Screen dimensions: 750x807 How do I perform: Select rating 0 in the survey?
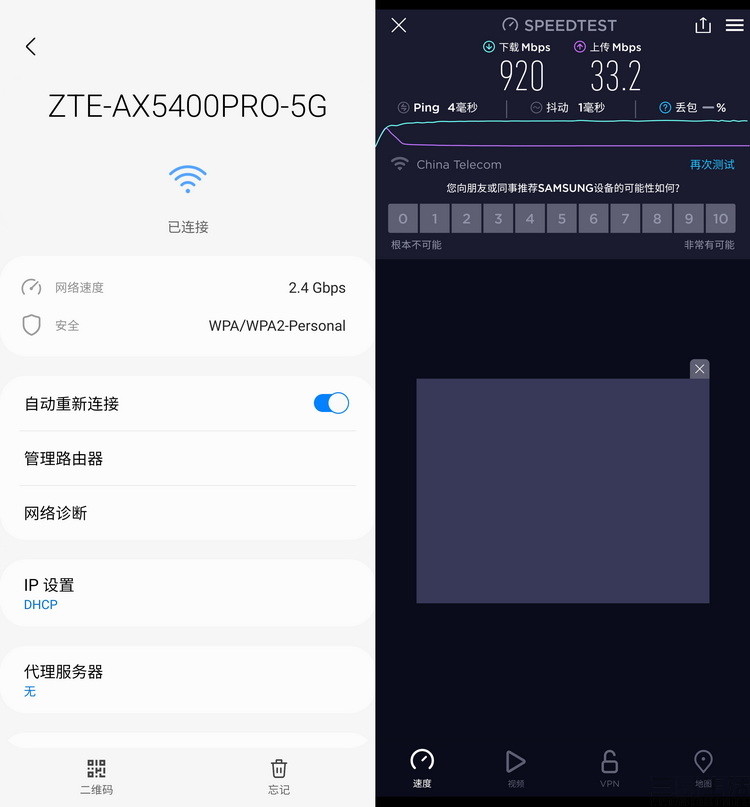(403, 218)
